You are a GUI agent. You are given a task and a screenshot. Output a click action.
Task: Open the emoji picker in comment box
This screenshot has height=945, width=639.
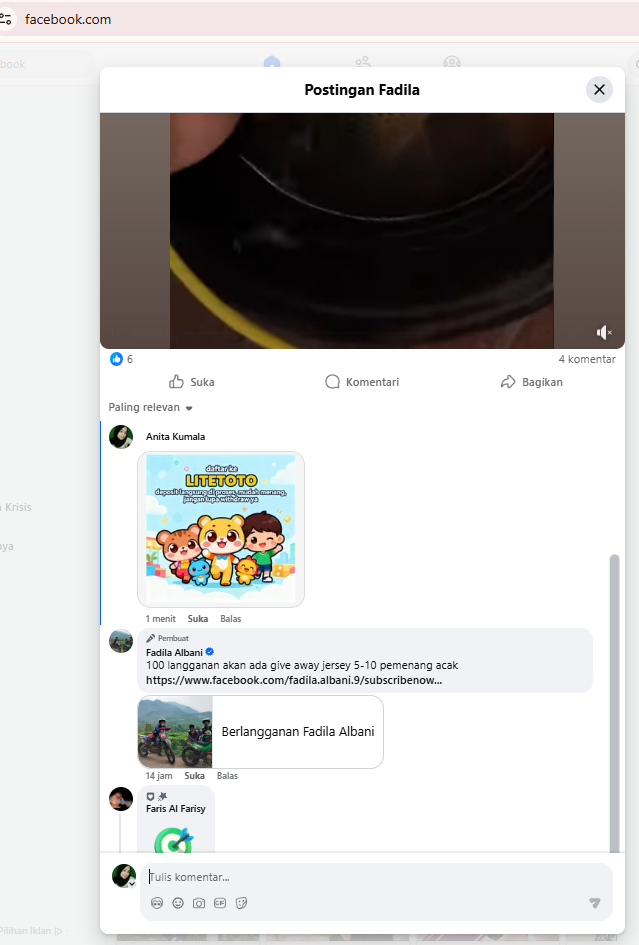pos(178,903)
